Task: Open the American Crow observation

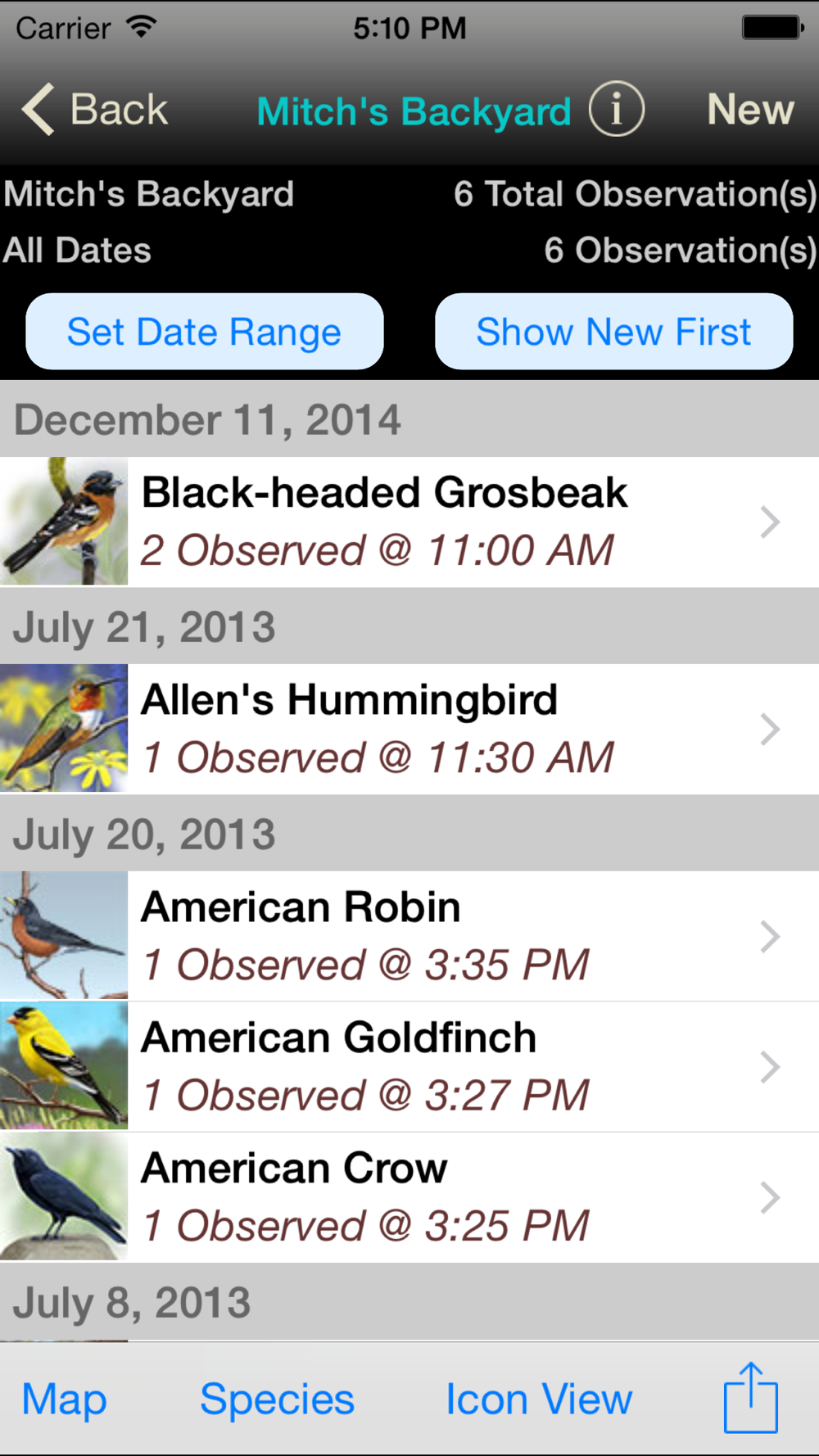Action: [409, 1197]
